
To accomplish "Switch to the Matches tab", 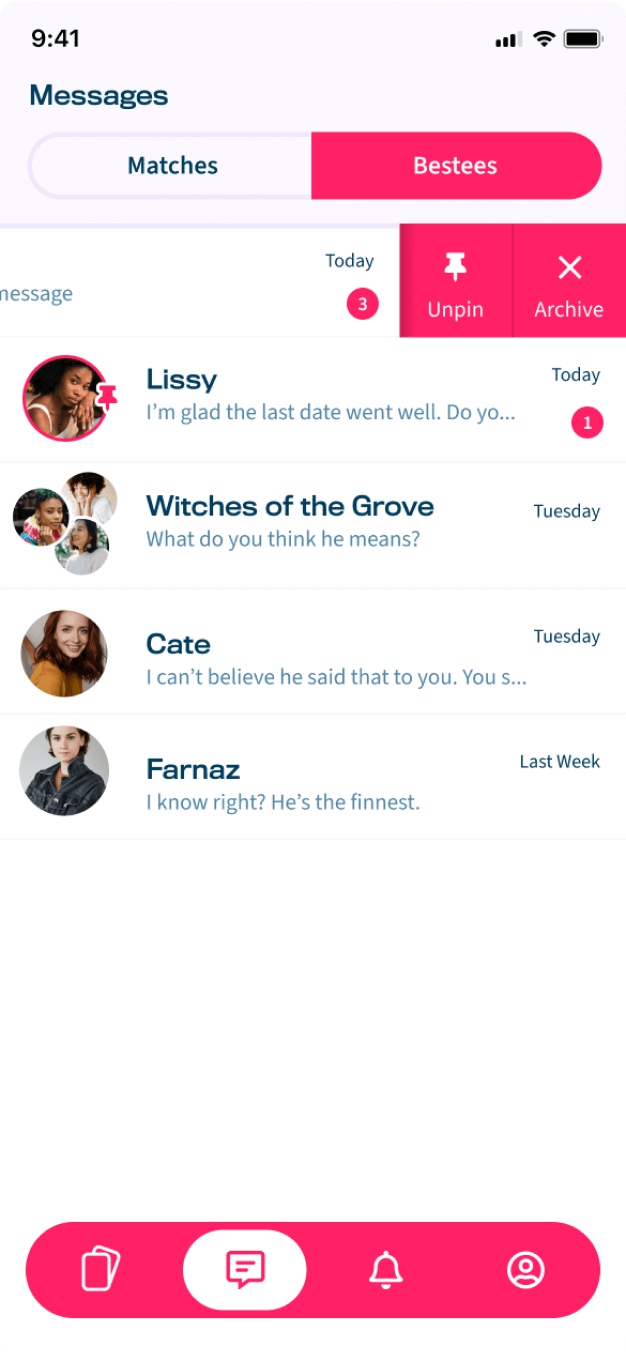I will 172,166.
